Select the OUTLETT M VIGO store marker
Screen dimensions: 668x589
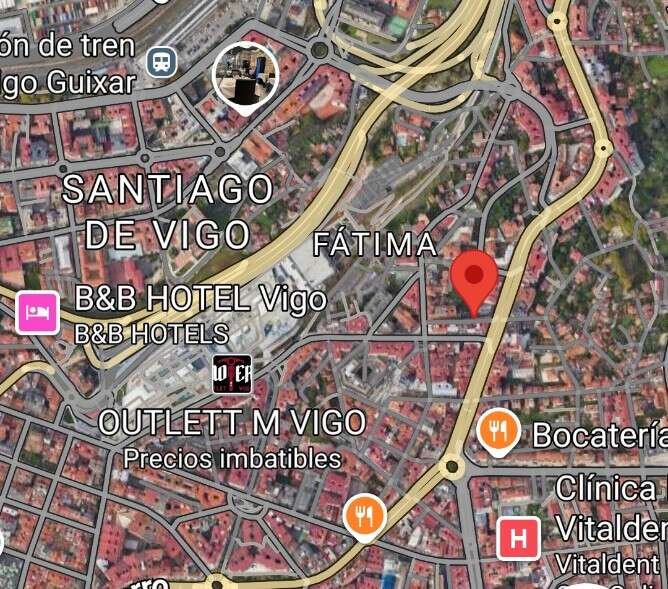232,374
